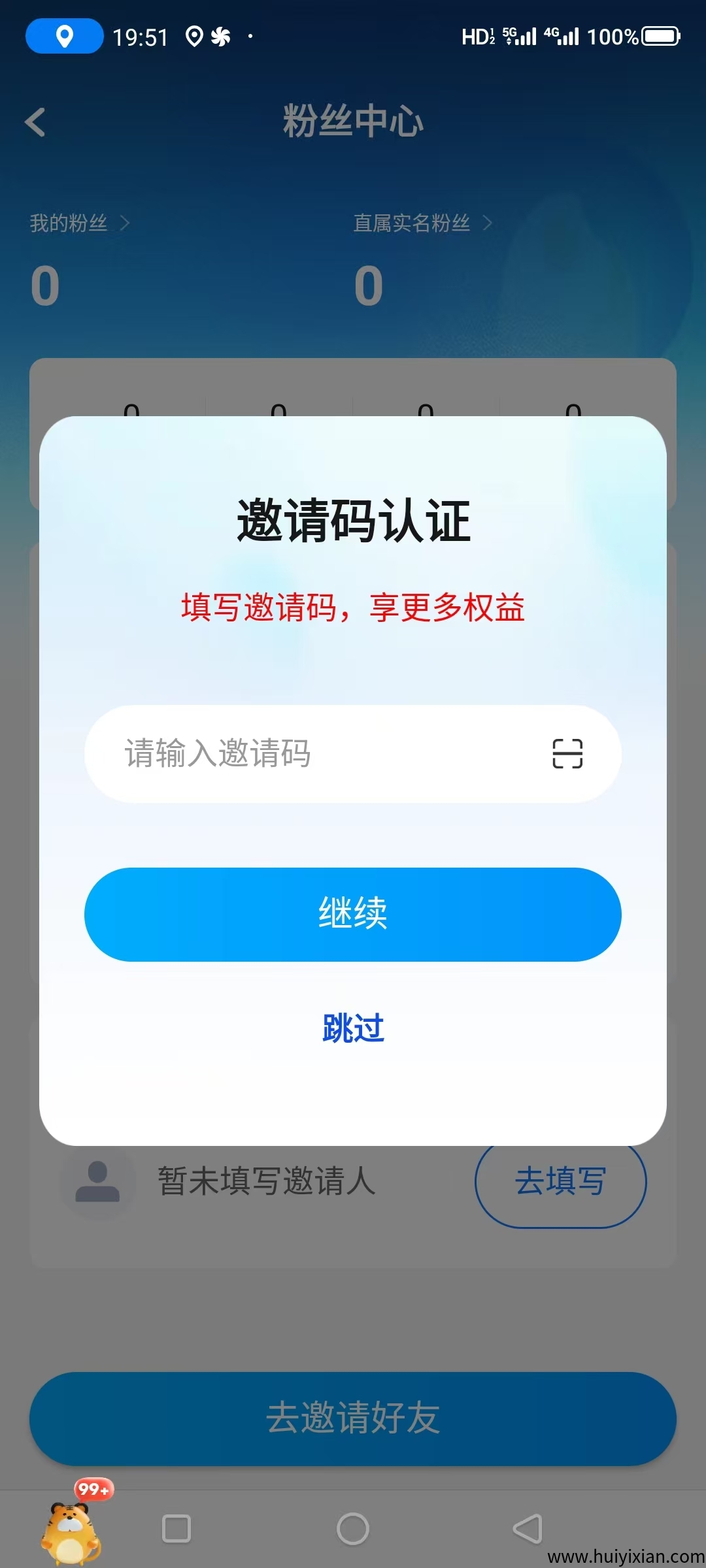The width and height of the screenshot is (706, 1568).
Task: Tap the location pin icon in status bar
Action: (63, 36)
